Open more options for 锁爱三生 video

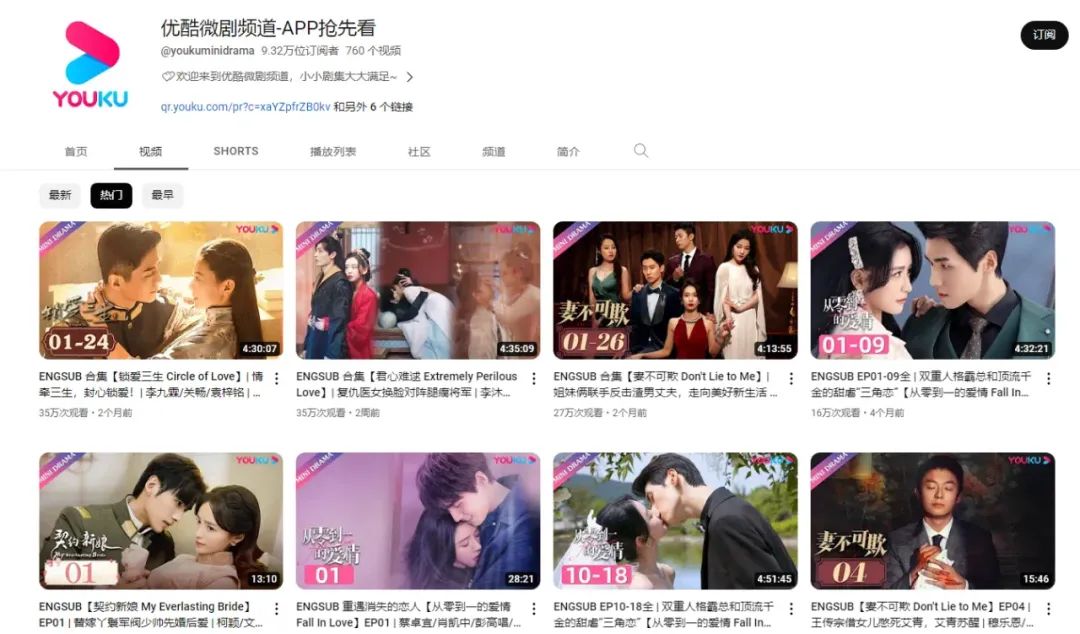(278, 379)
